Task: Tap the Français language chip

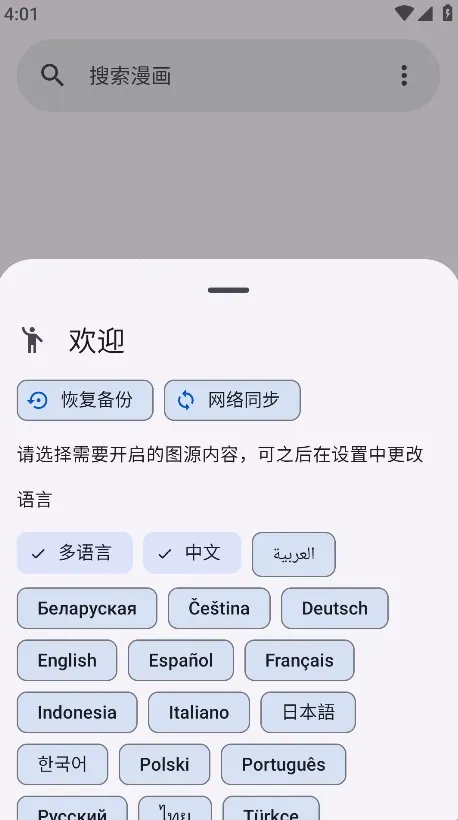Action: [300, 660]
